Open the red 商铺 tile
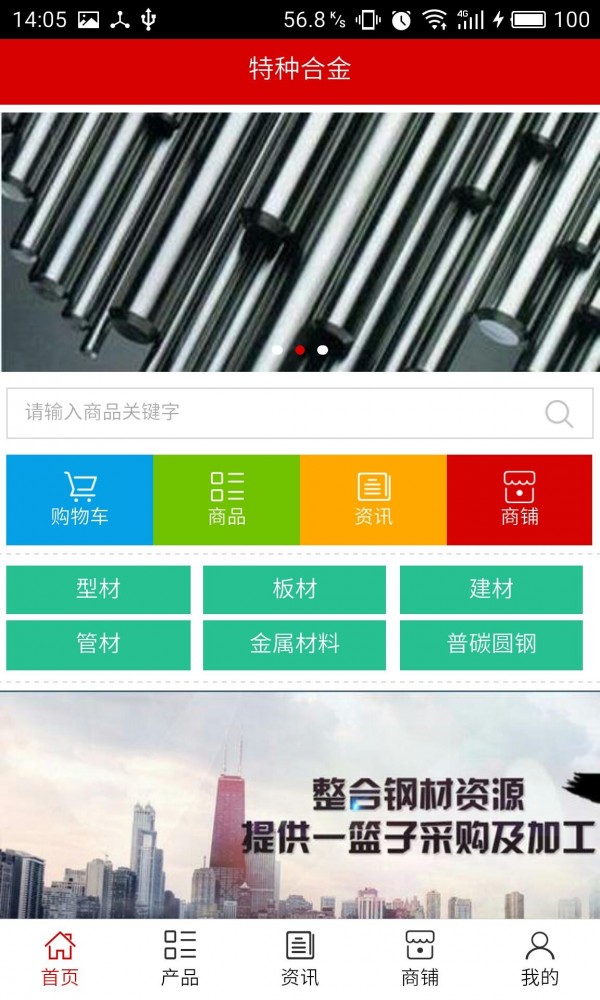600x1000 pixels. [519, 500]
